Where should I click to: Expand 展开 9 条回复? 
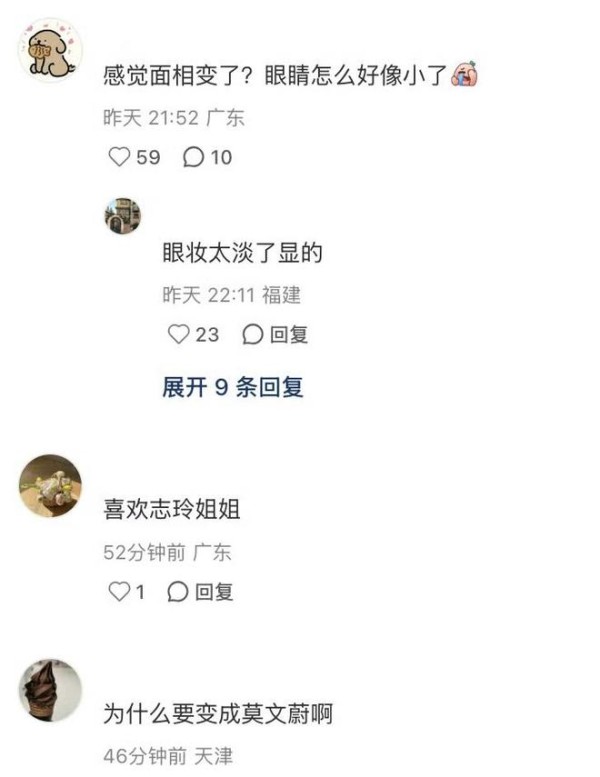click(232, 387)
